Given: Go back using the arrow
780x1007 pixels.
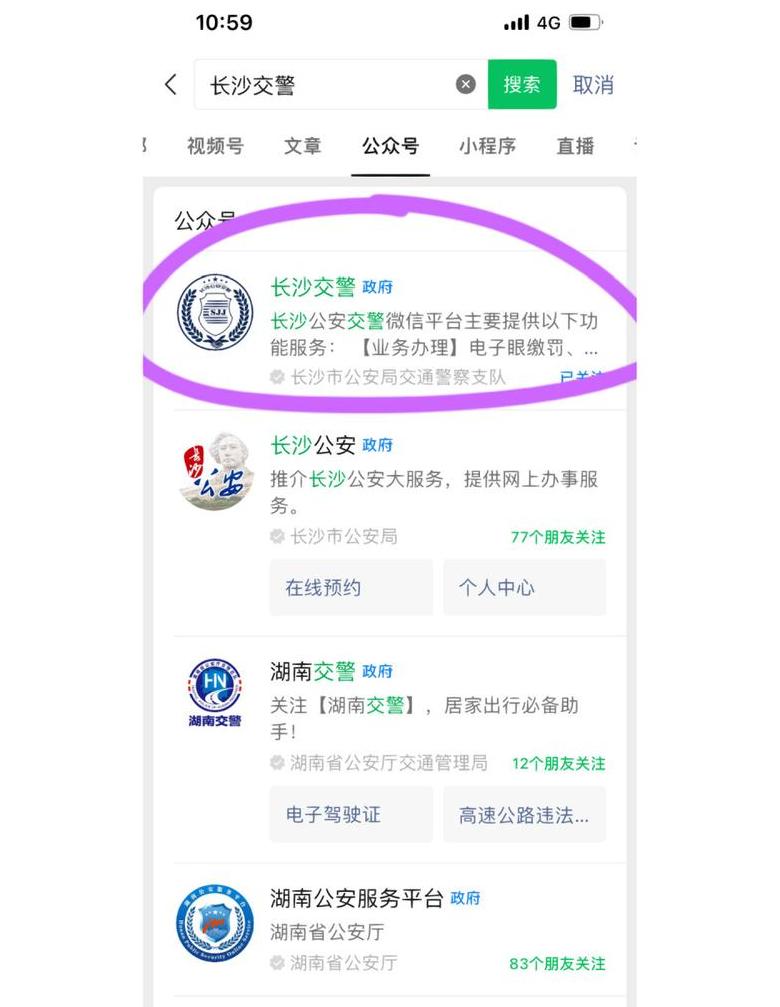Looking at the screenshot, I should 171,85.
